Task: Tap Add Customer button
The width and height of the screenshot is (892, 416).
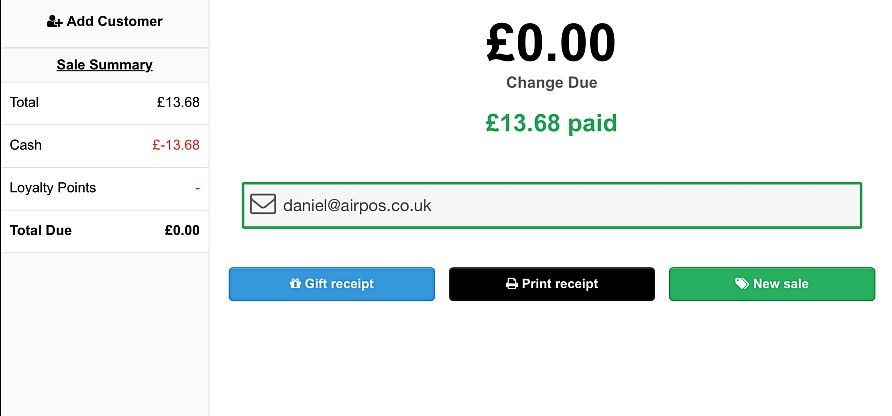Action: pos(104,21)
